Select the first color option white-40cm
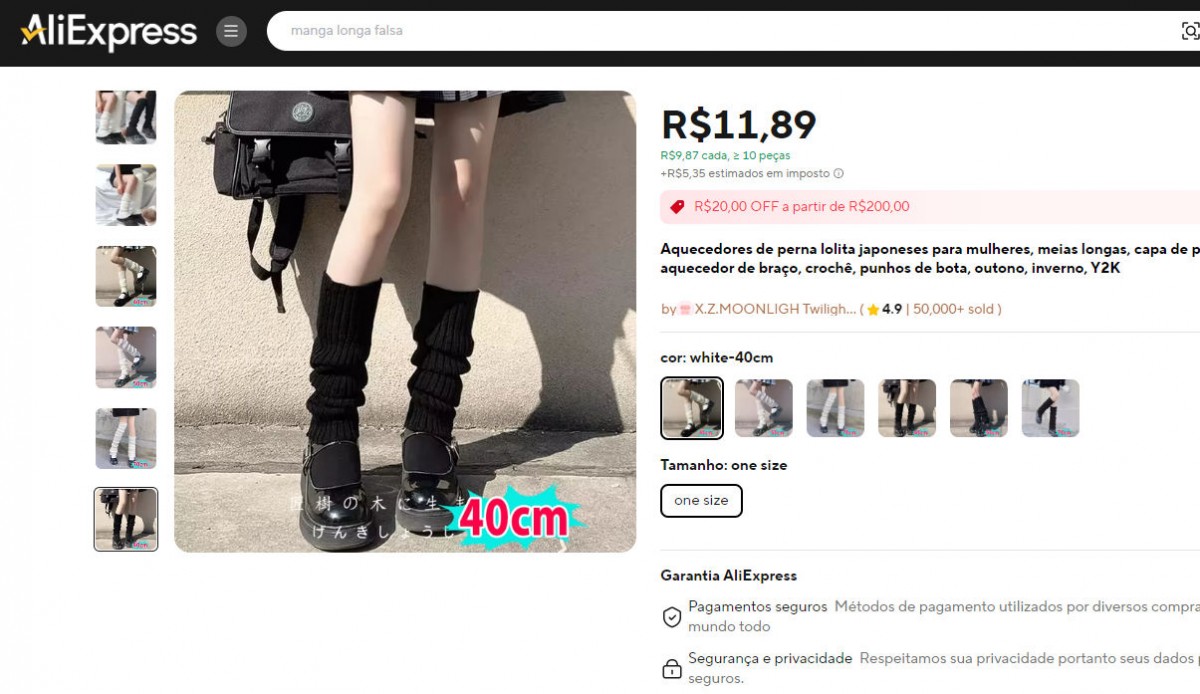This screenshot has width=1200, height=694. point(692,408)
